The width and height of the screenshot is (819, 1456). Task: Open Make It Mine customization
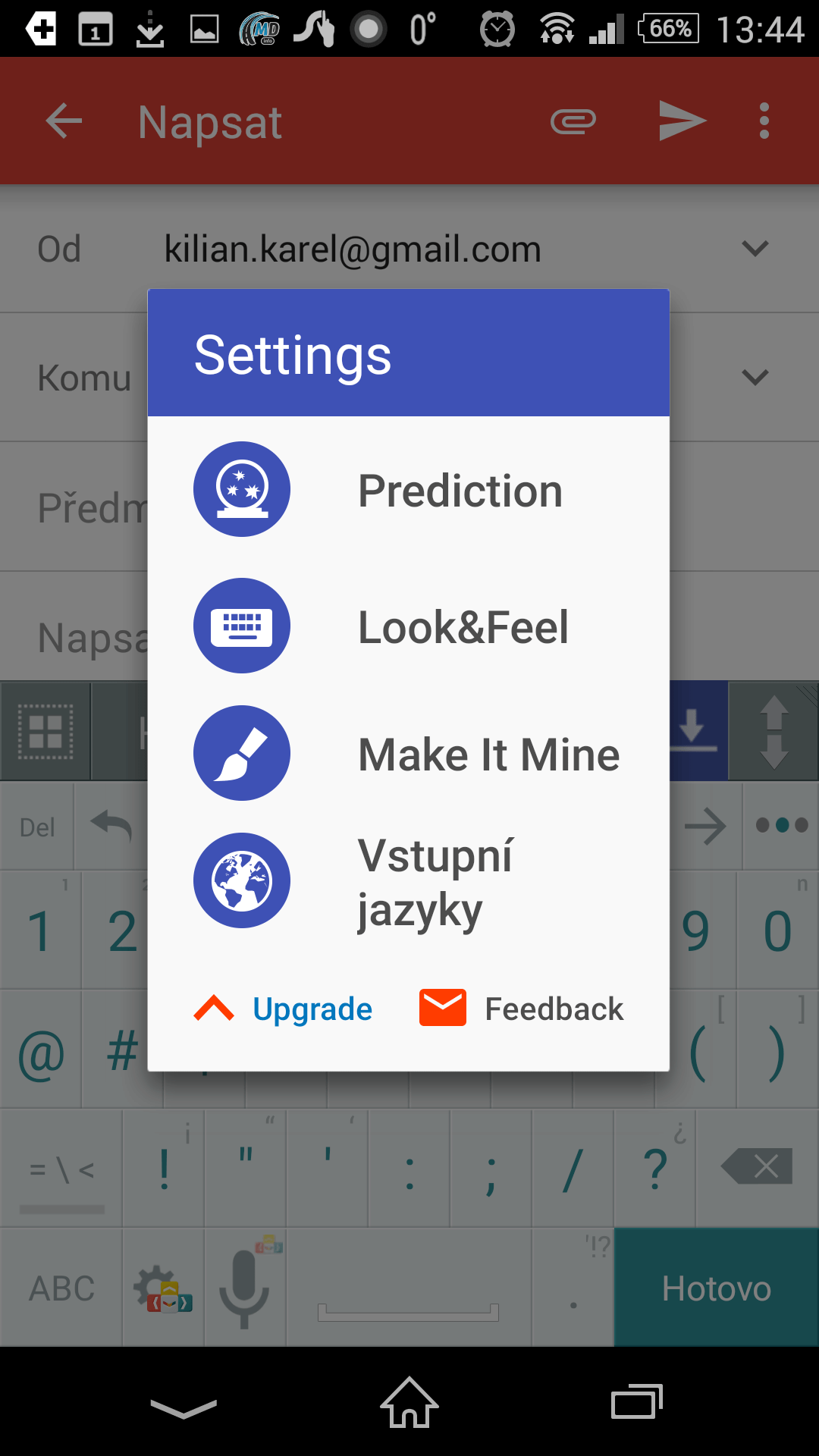point(408,754)
